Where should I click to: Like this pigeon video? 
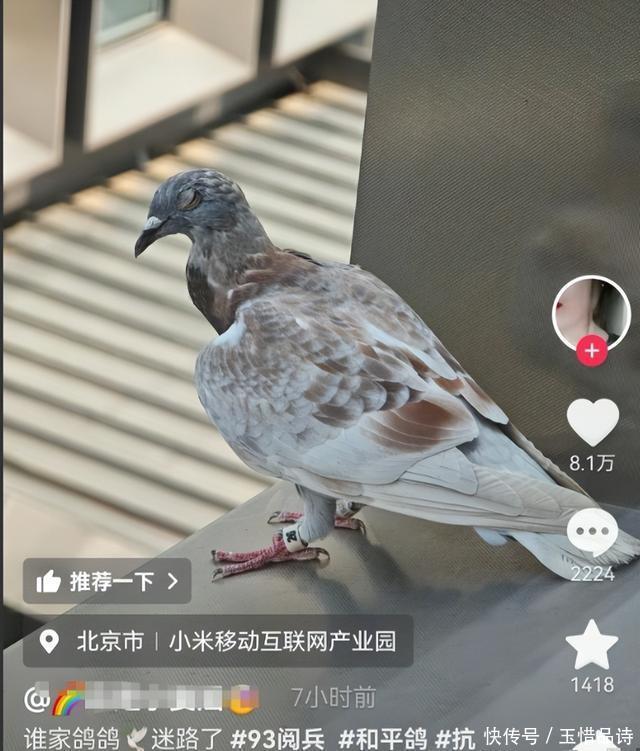point(592,422)
